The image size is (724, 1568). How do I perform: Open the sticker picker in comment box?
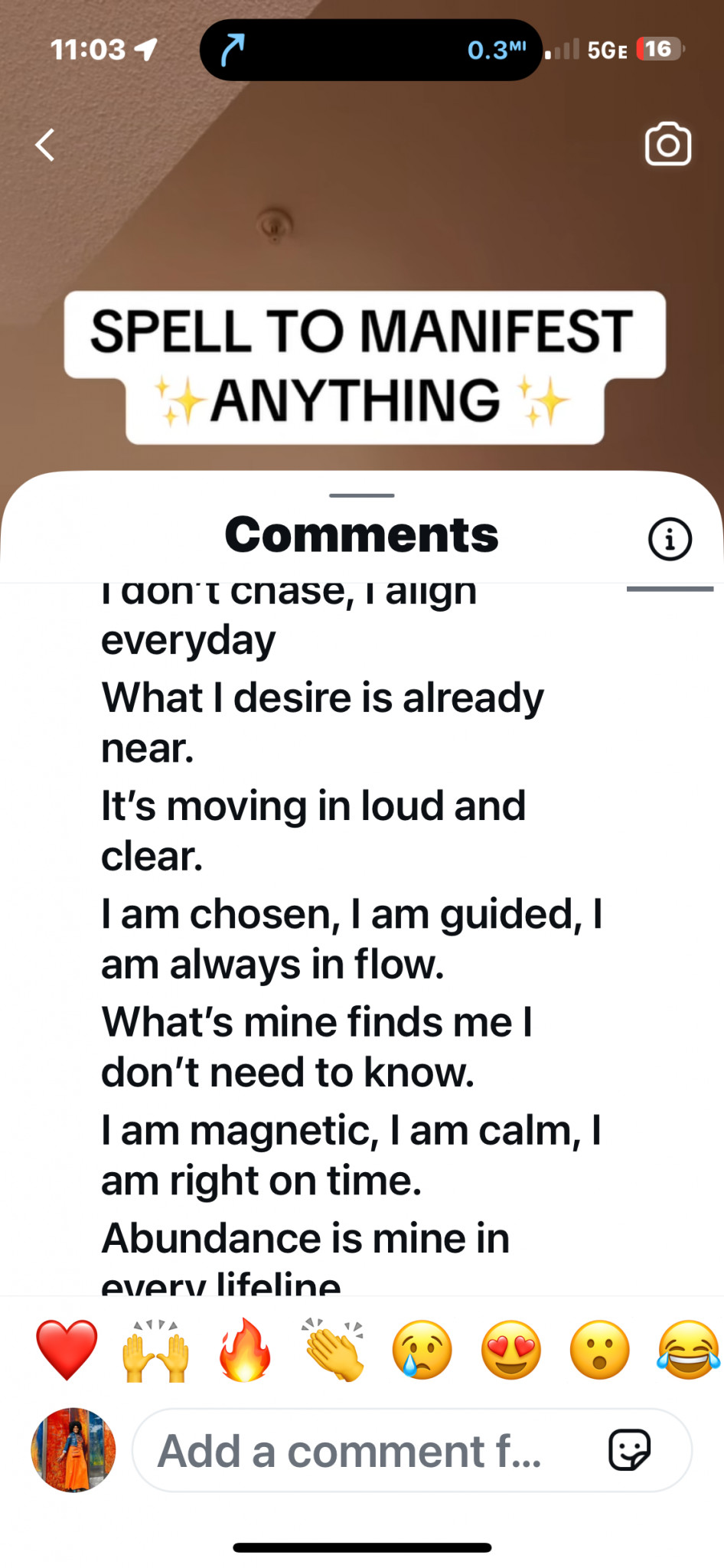(629, 1450)
